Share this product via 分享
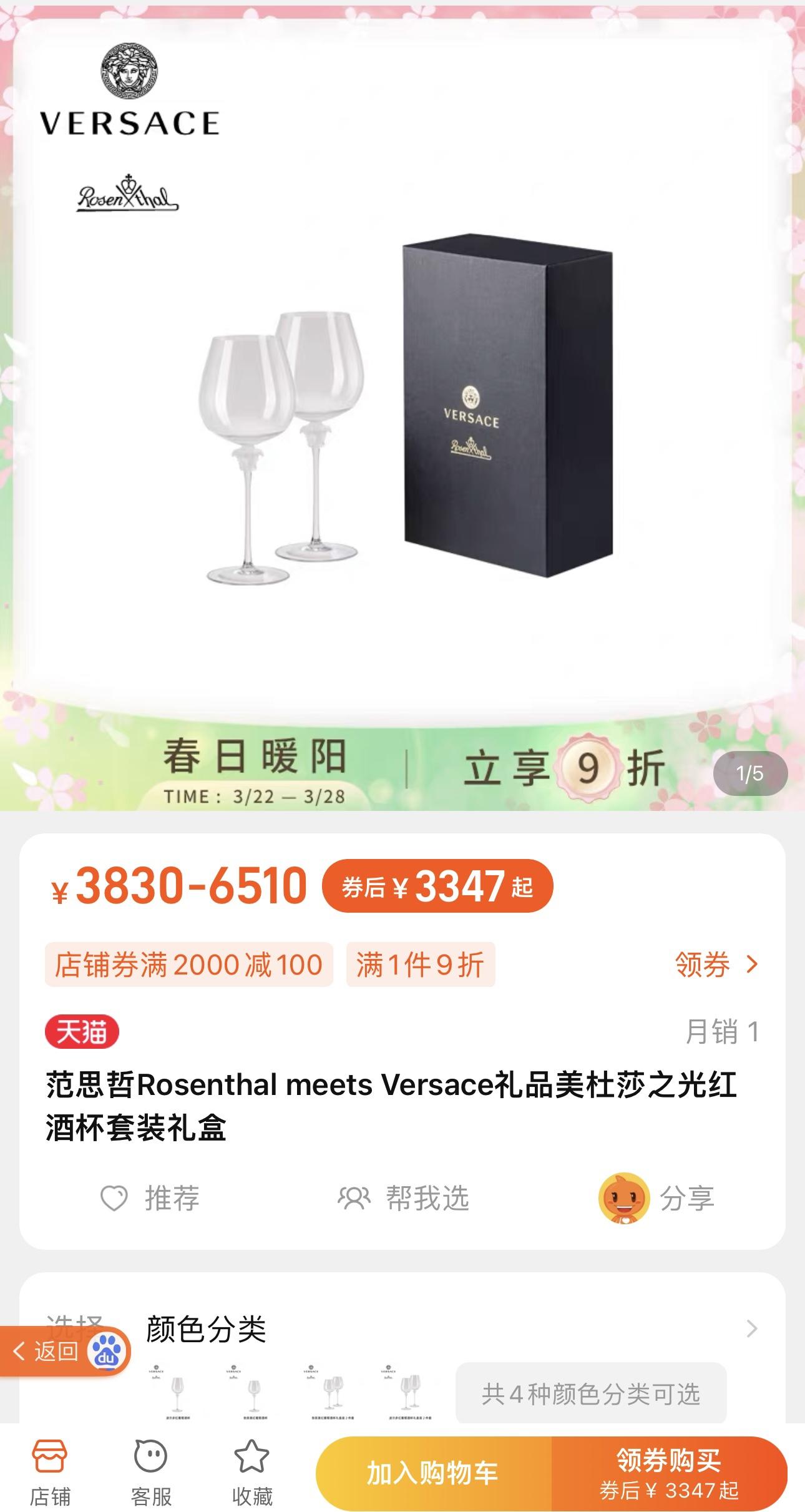The image size is (805, 1512). (657, 1199)
